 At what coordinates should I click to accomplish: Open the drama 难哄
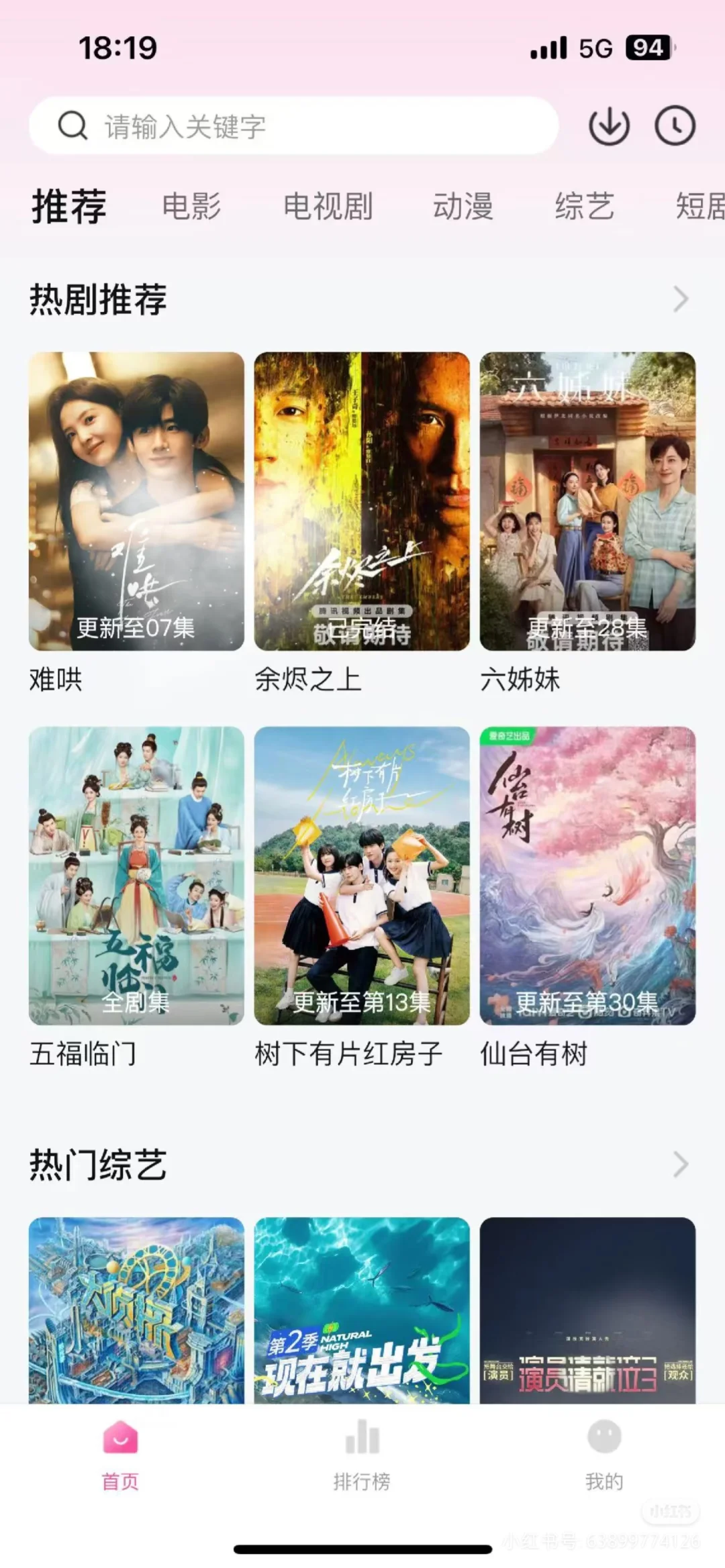tap(136, 501)
